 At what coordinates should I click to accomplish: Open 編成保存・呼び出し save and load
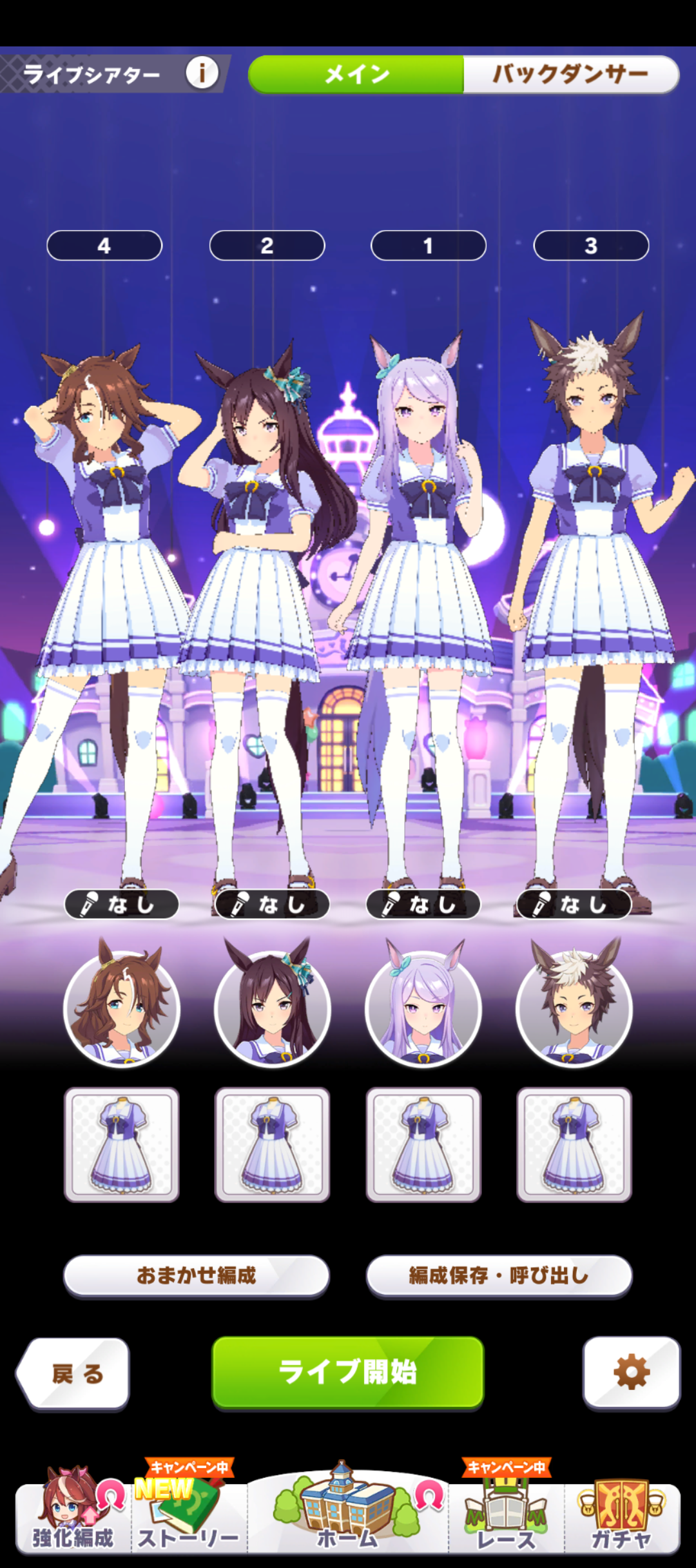tap(499, 1275)
